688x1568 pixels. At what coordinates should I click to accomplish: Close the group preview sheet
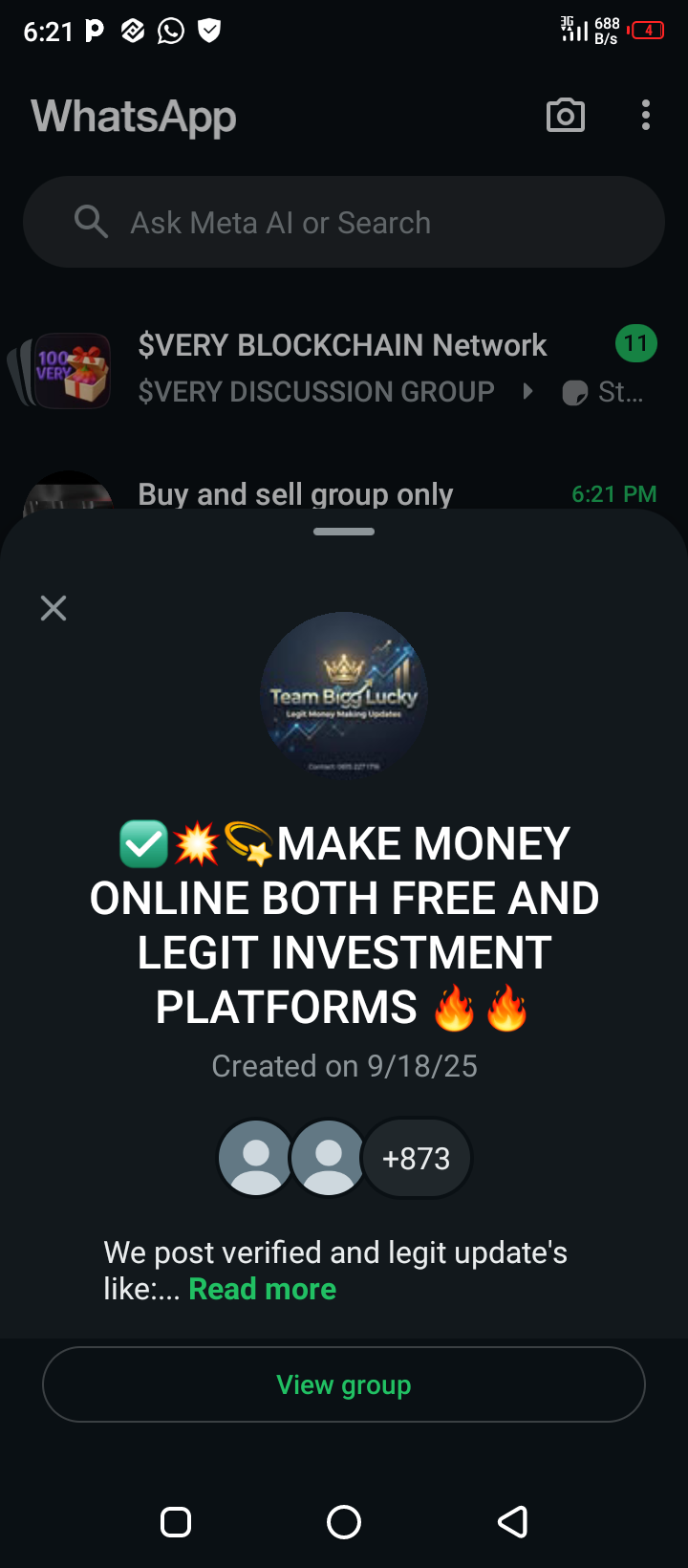(x=54, y=608)
